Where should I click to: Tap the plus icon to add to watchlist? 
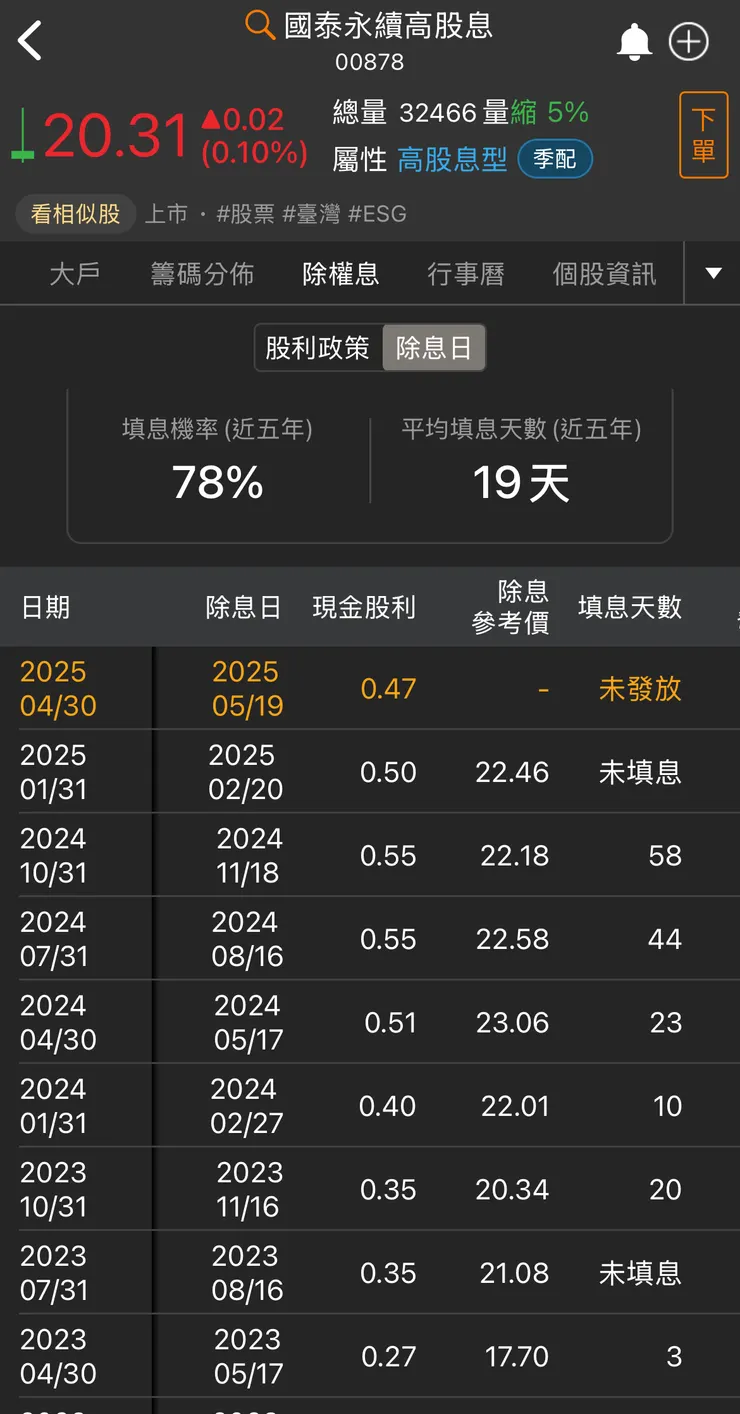pyautogui.click(x=688, y=41)
